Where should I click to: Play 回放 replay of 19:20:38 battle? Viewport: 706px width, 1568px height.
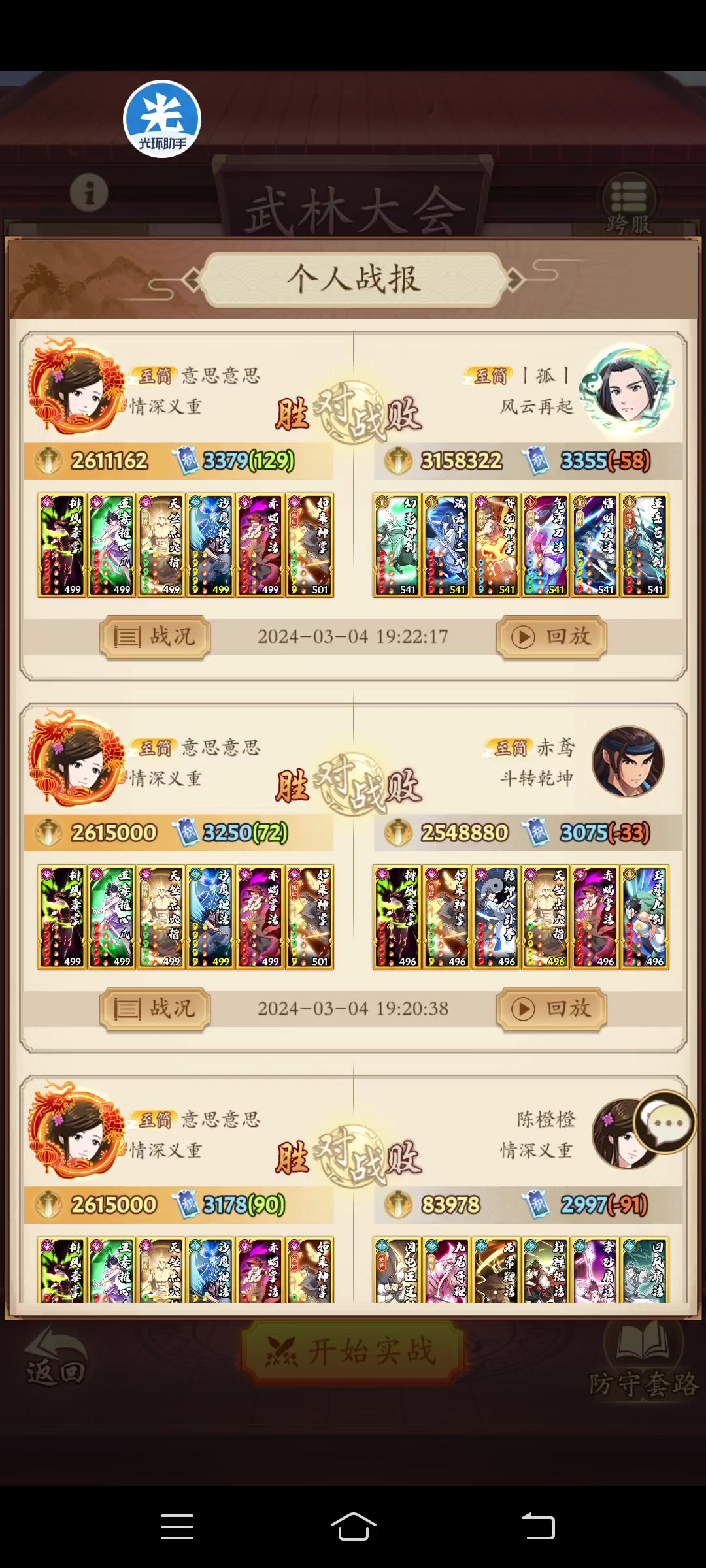point(551,1009)
